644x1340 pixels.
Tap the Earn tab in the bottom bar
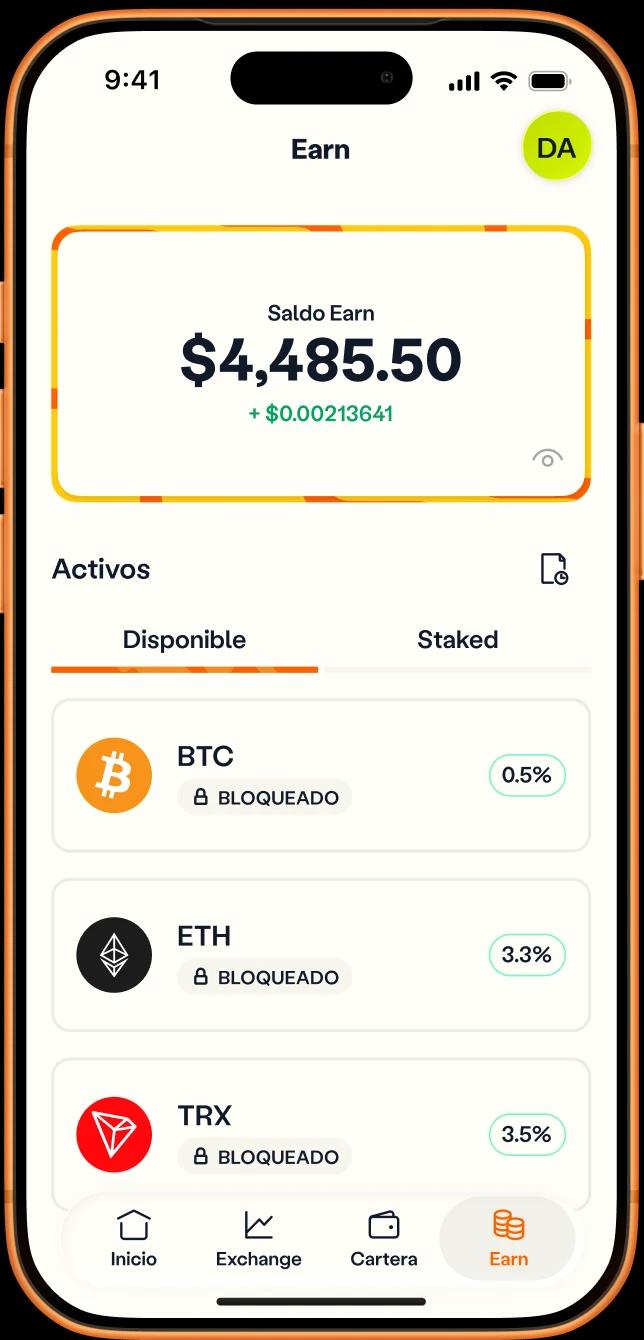point(508,1238)
